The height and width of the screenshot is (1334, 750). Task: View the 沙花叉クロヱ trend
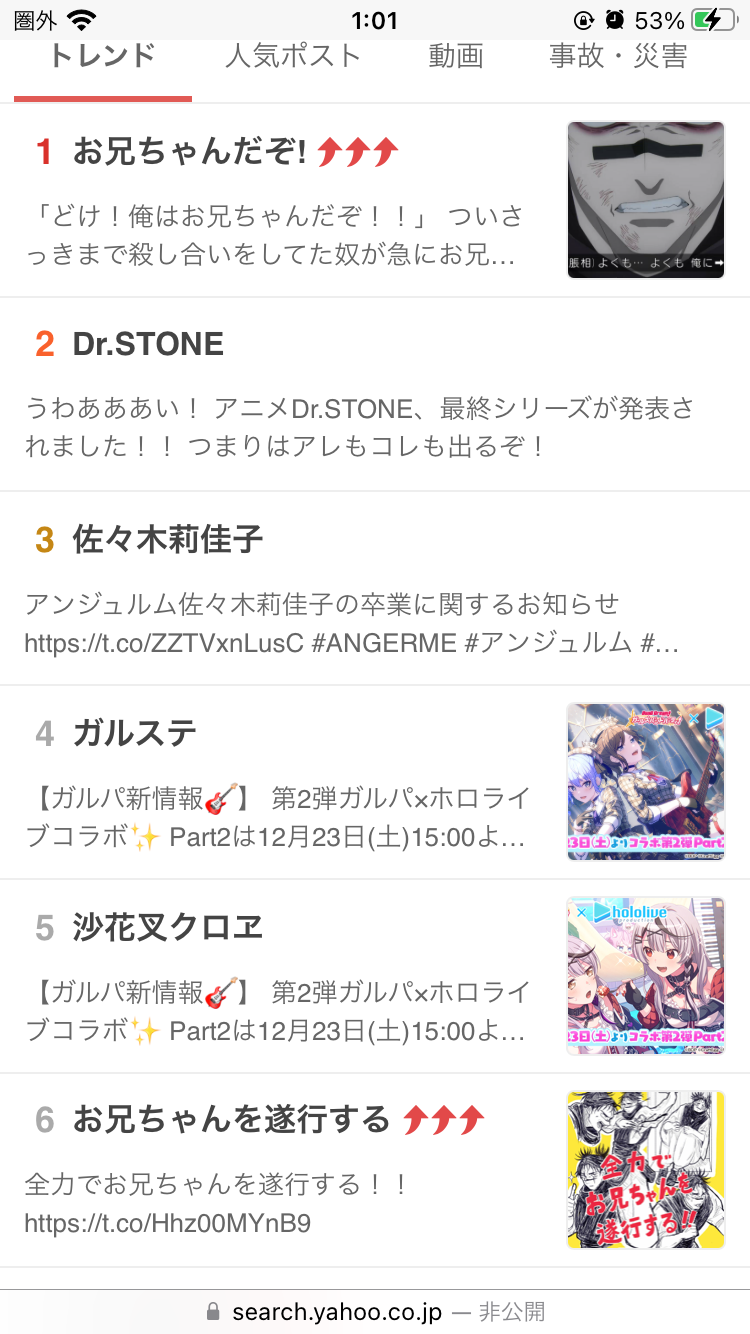(x=168, y=928)
